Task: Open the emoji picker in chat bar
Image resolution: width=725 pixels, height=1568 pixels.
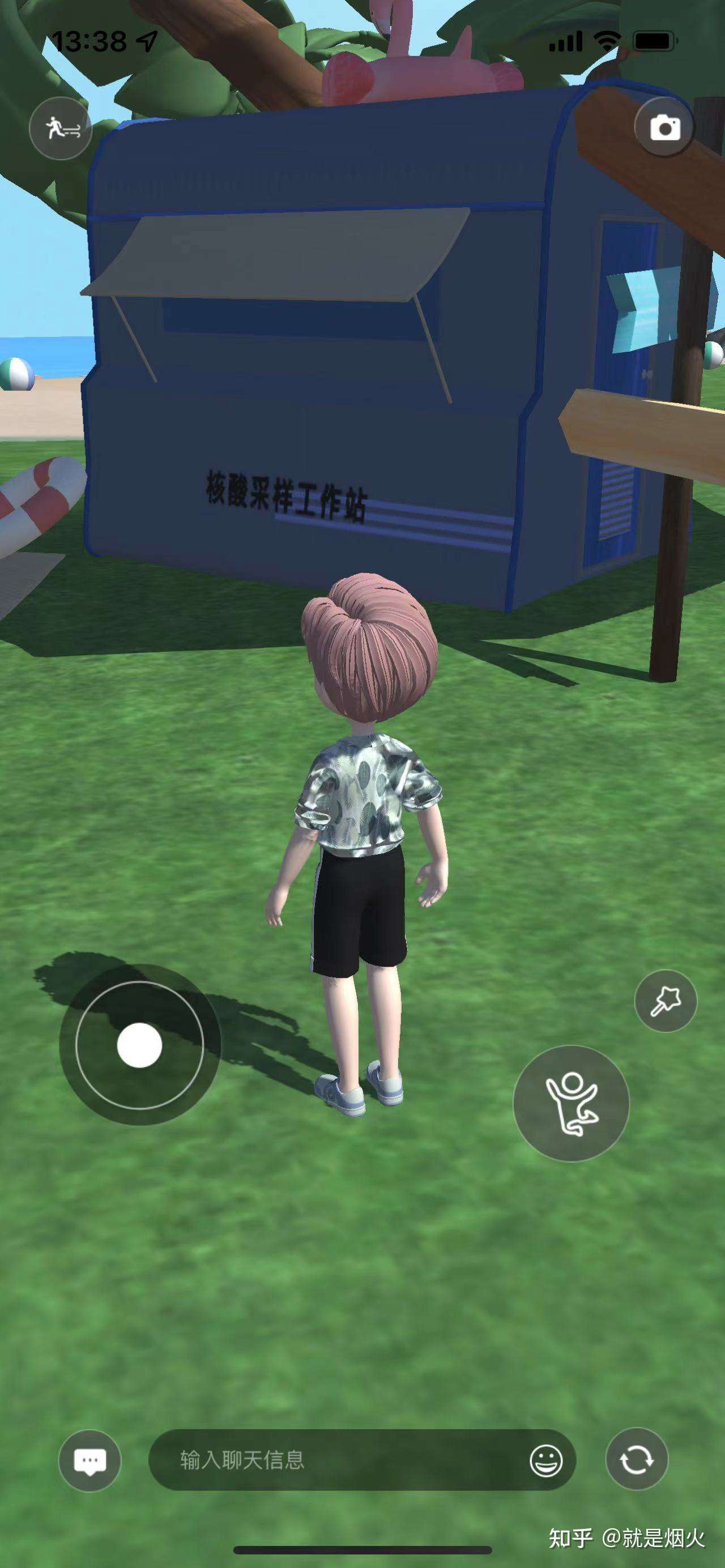Action: click(x=545, y=1460)
